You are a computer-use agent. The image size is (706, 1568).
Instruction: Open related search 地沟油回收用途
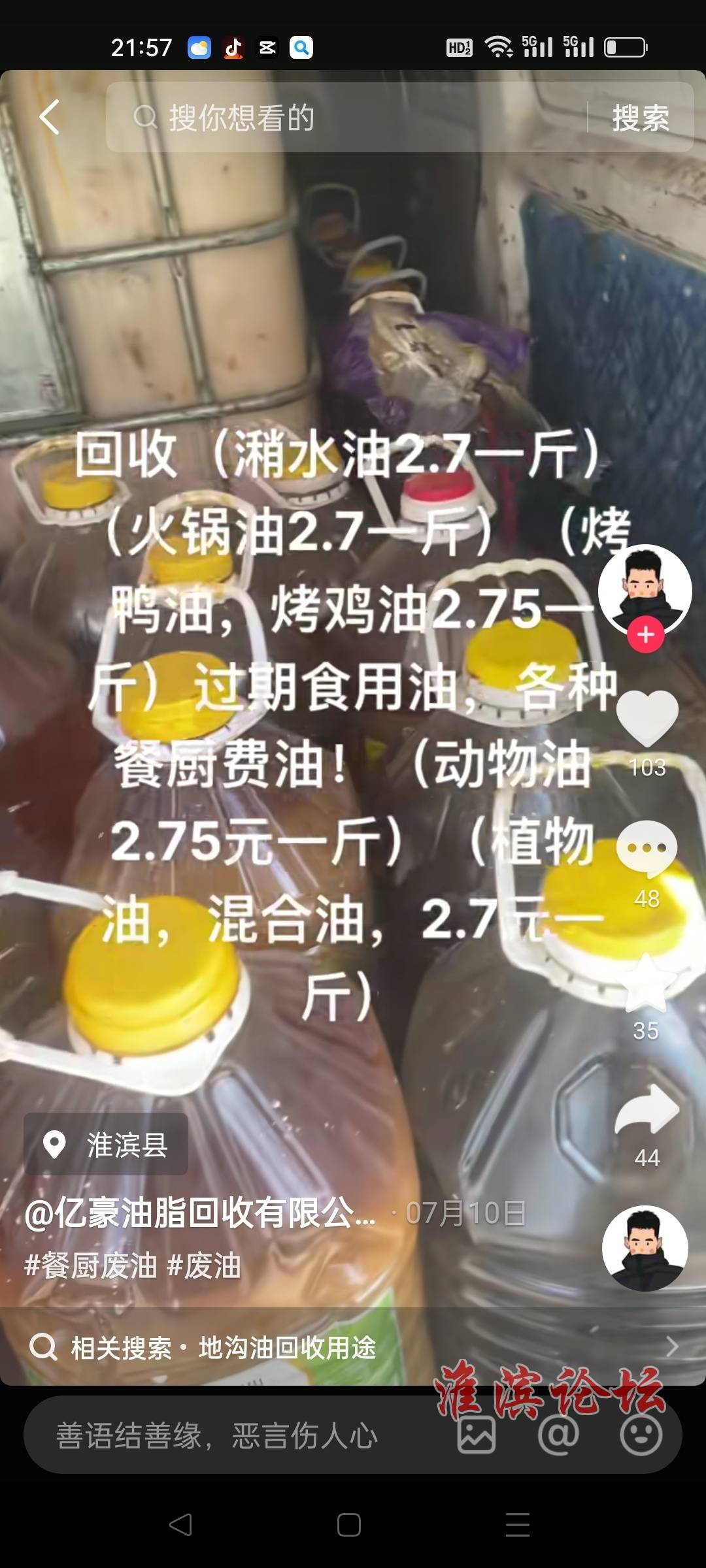tap(288, 1347)
